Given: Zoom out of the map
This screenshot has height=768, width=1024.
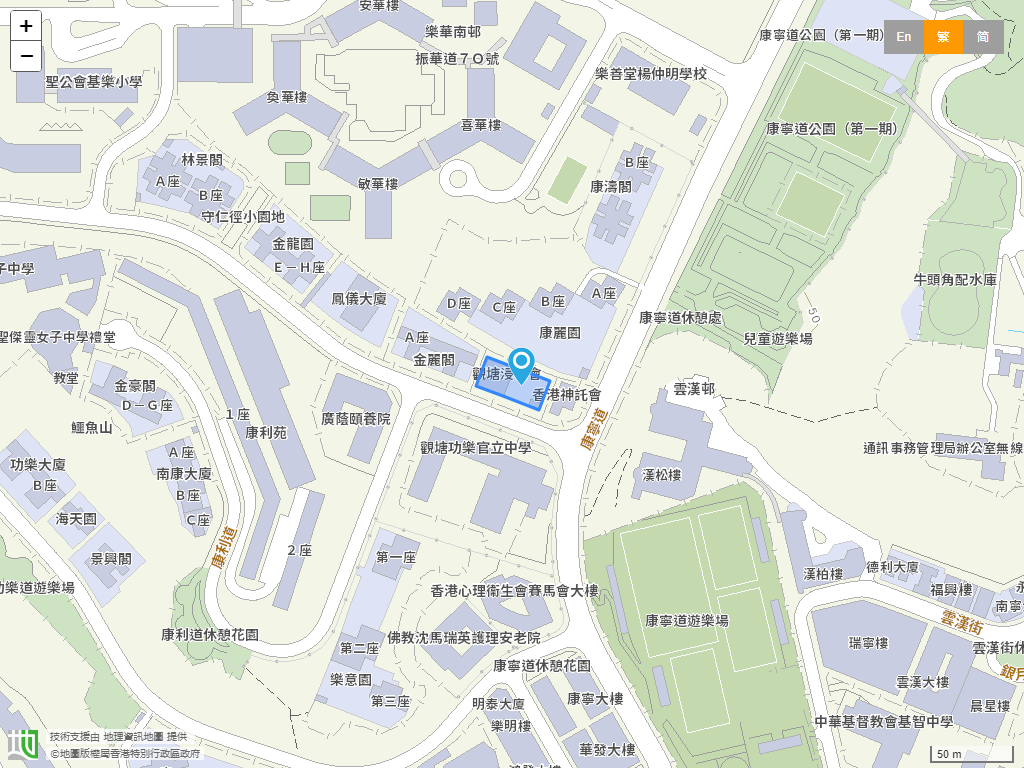Looking at the screenshot, I should (x=26, y=56).
